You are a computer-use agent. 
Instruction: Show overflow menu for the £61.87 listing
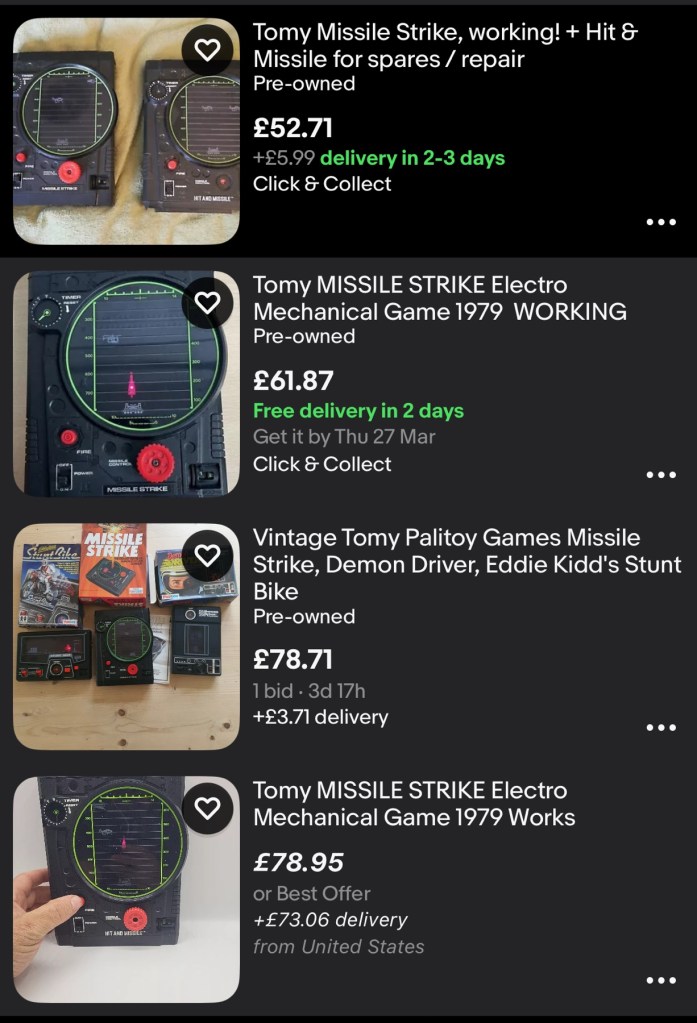[661, 475]
